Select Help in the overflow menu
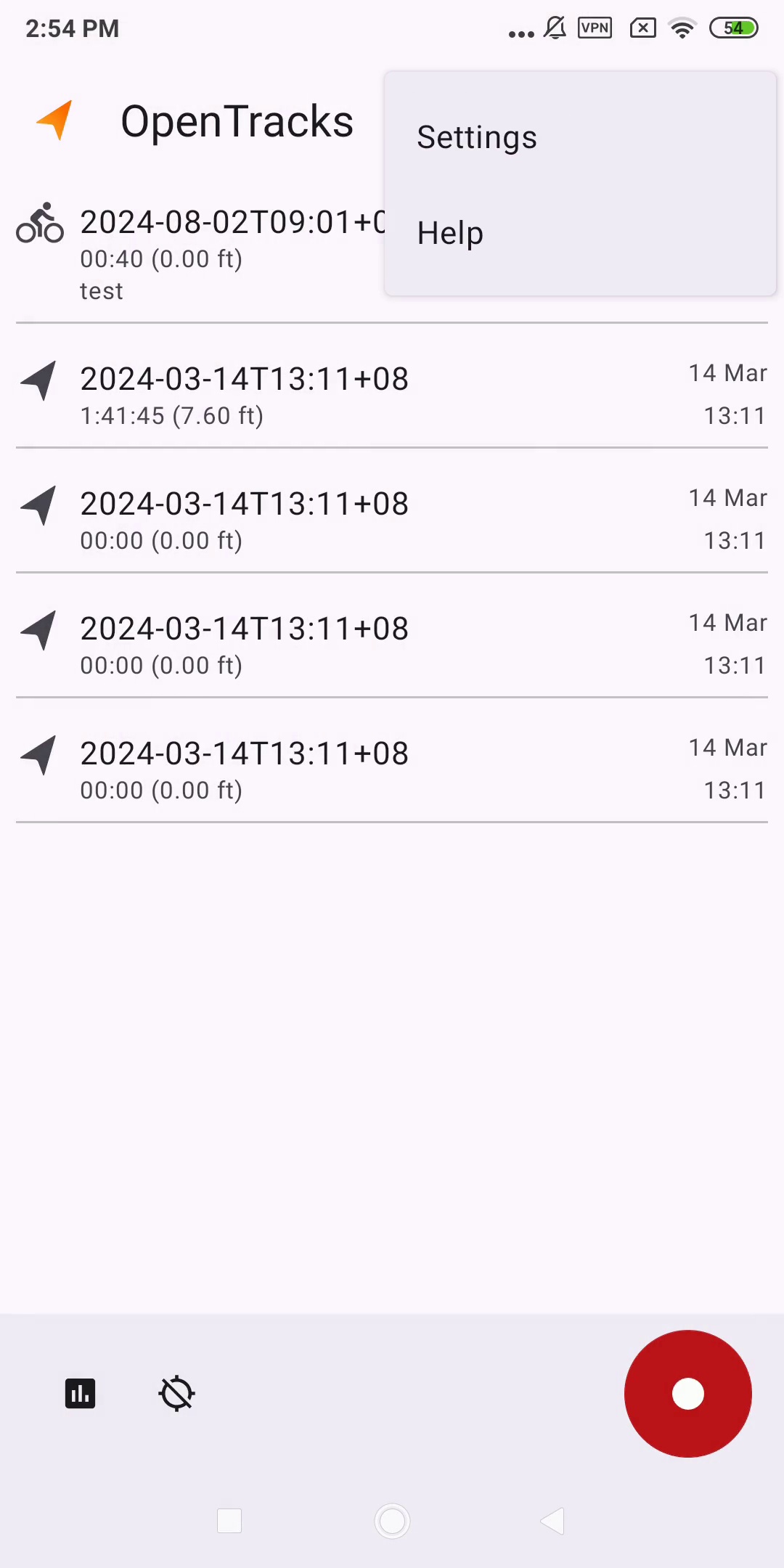 coord(580,233)
